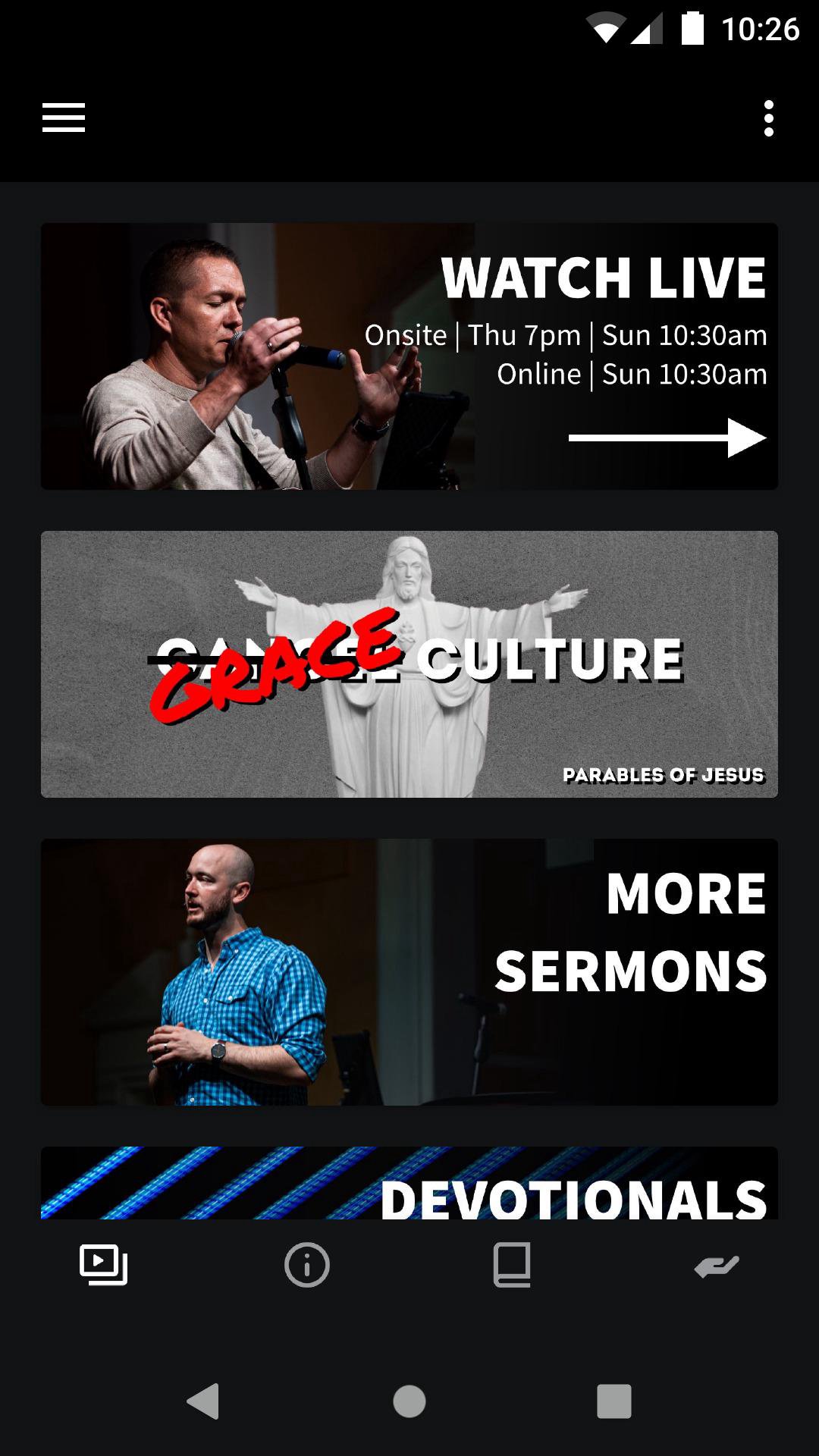Screen dimensions: 819x1456
Task: Open the Devotionals card
Action: (x=409, y=1185)
